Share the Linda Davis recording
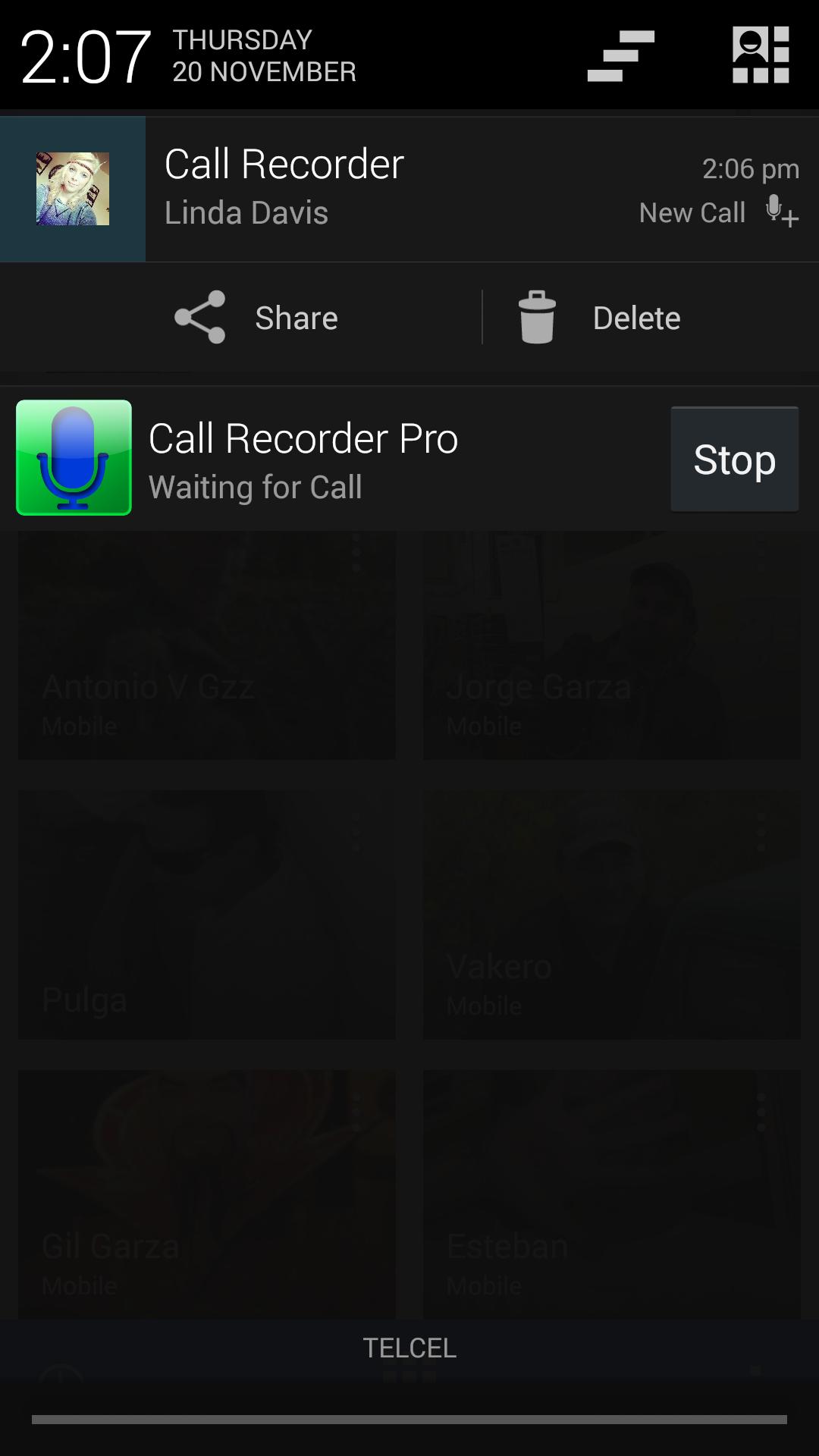Viewport: 819px width, 1456px height. pos(256,318)
